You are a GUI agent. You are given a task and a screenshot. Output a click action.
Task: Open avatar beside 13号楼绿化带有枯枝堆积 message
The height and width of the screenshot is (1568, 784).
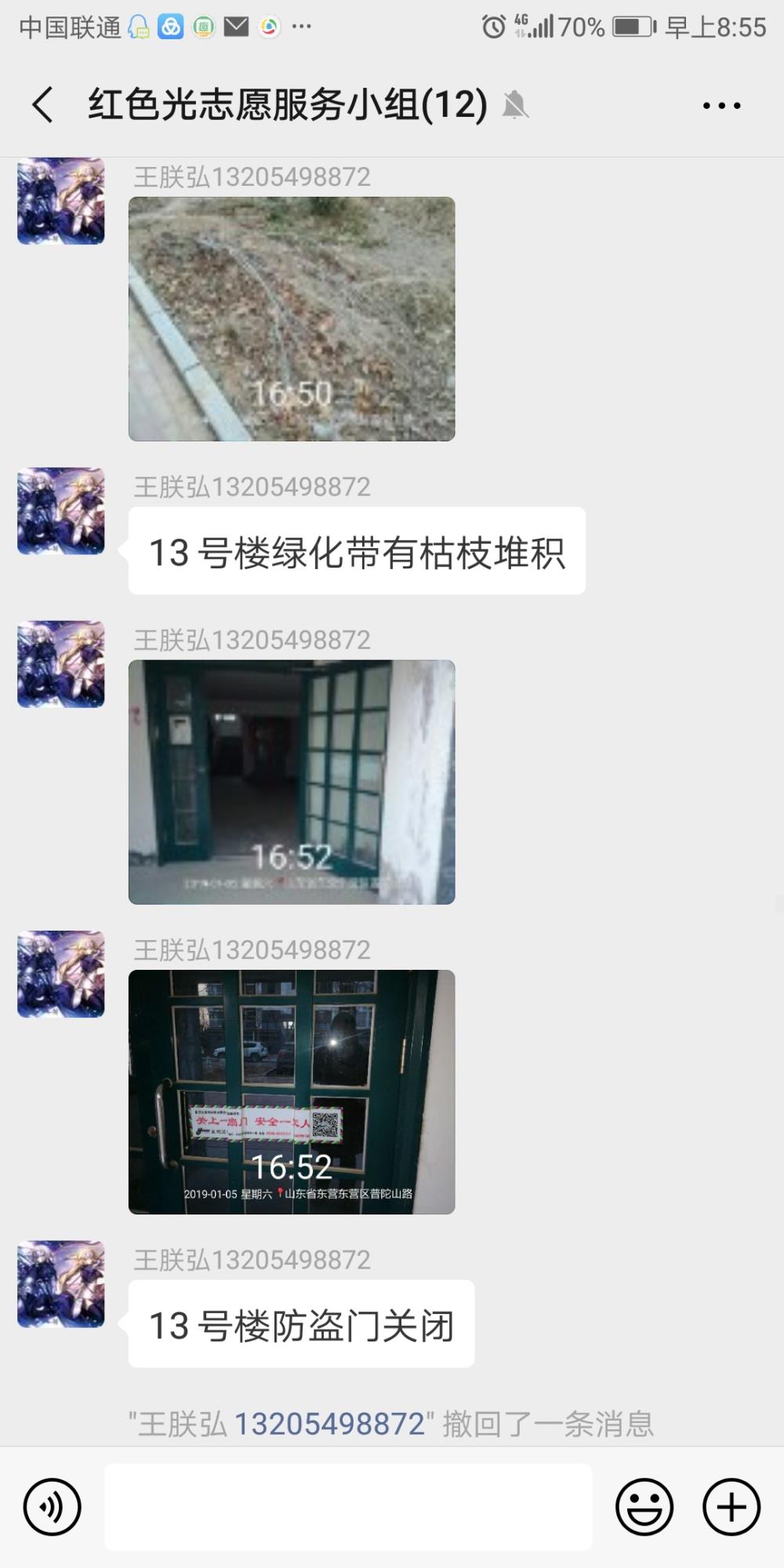point(61,511)
